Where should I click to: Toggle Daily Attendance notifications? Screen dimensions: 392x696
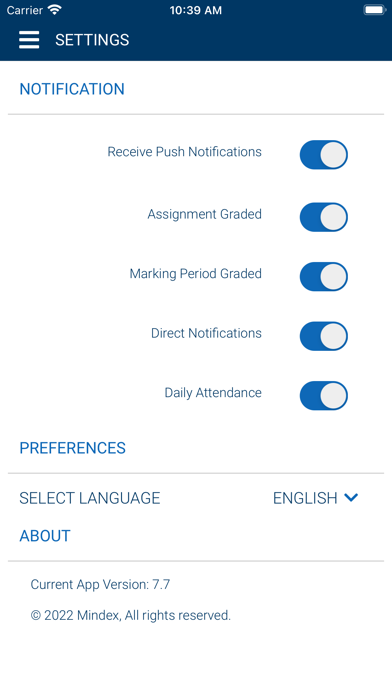[324, 395]
